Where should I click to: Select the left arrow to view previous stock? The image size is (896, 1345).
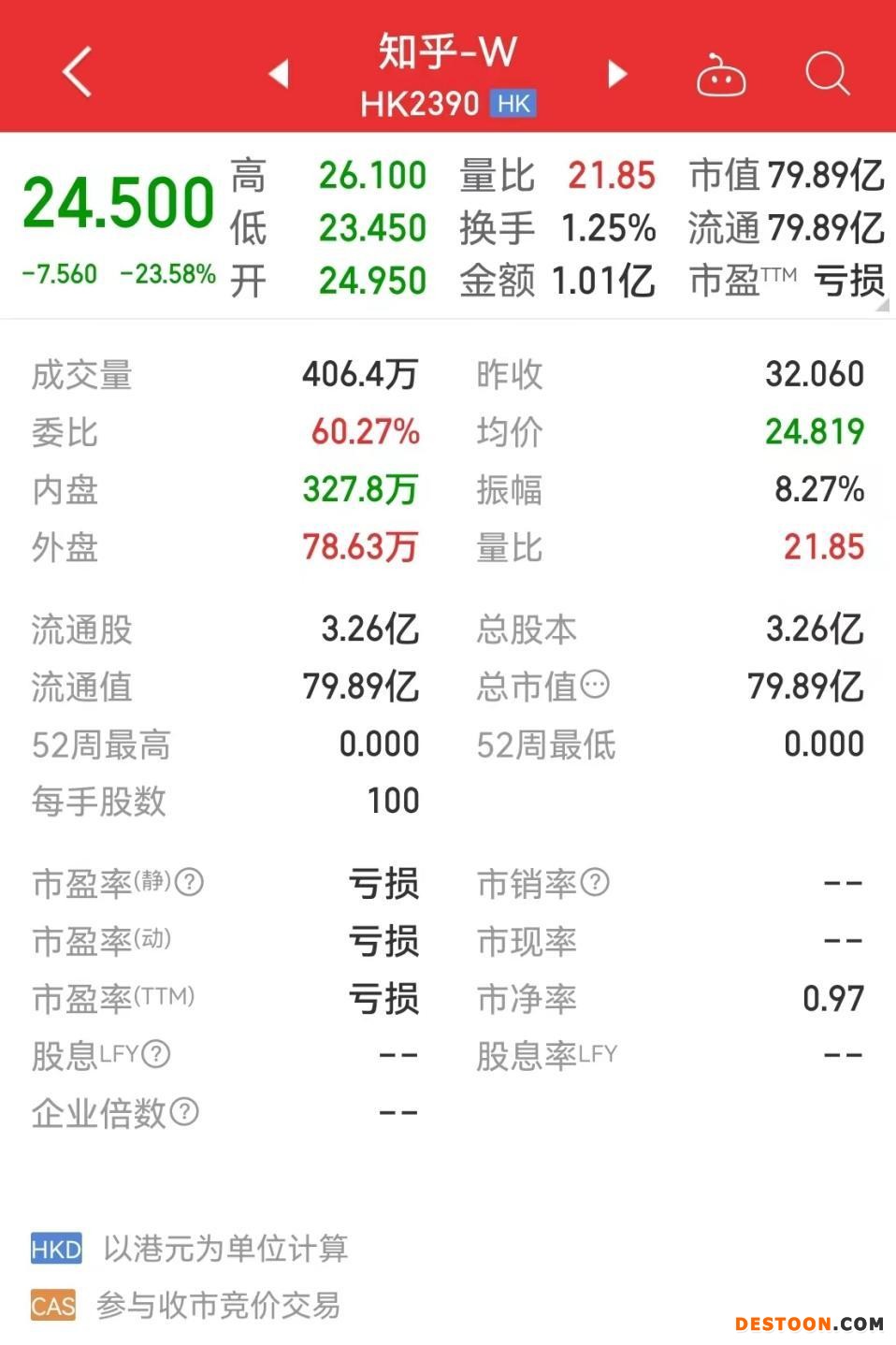pyautogui.click(x=280, y=74)
